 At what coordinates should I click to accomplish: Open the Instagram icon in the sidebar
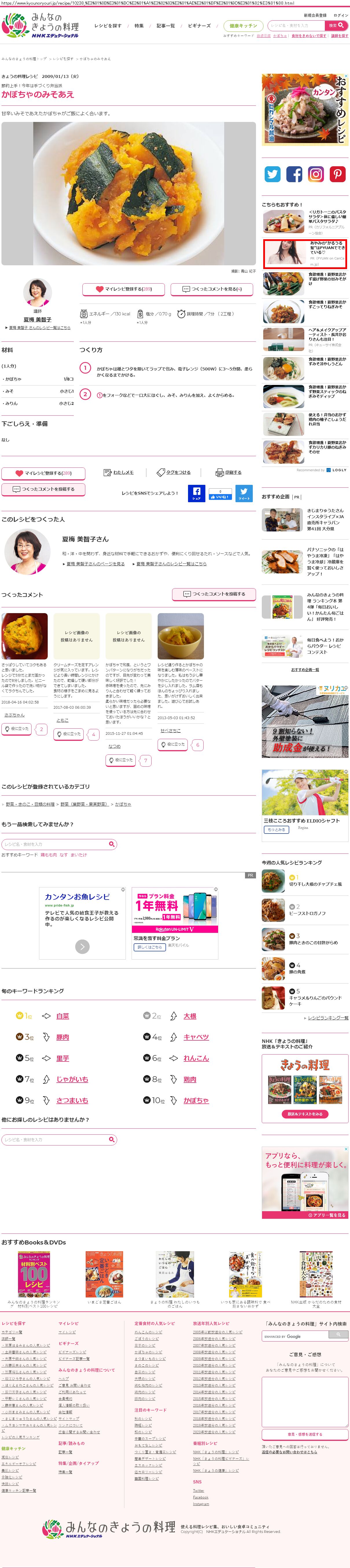pyautogui.click(x=315, y=174)
